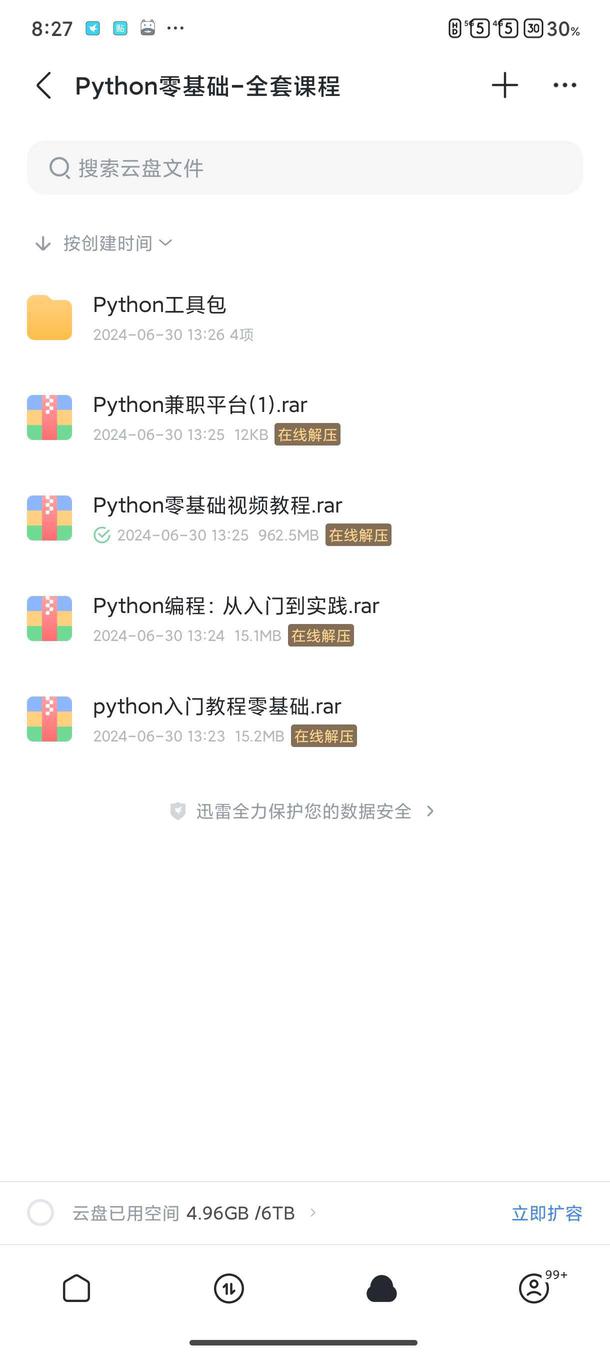Tap 立即扩容 to expand storage
610x1356 pixels.
coord(547,1213)
